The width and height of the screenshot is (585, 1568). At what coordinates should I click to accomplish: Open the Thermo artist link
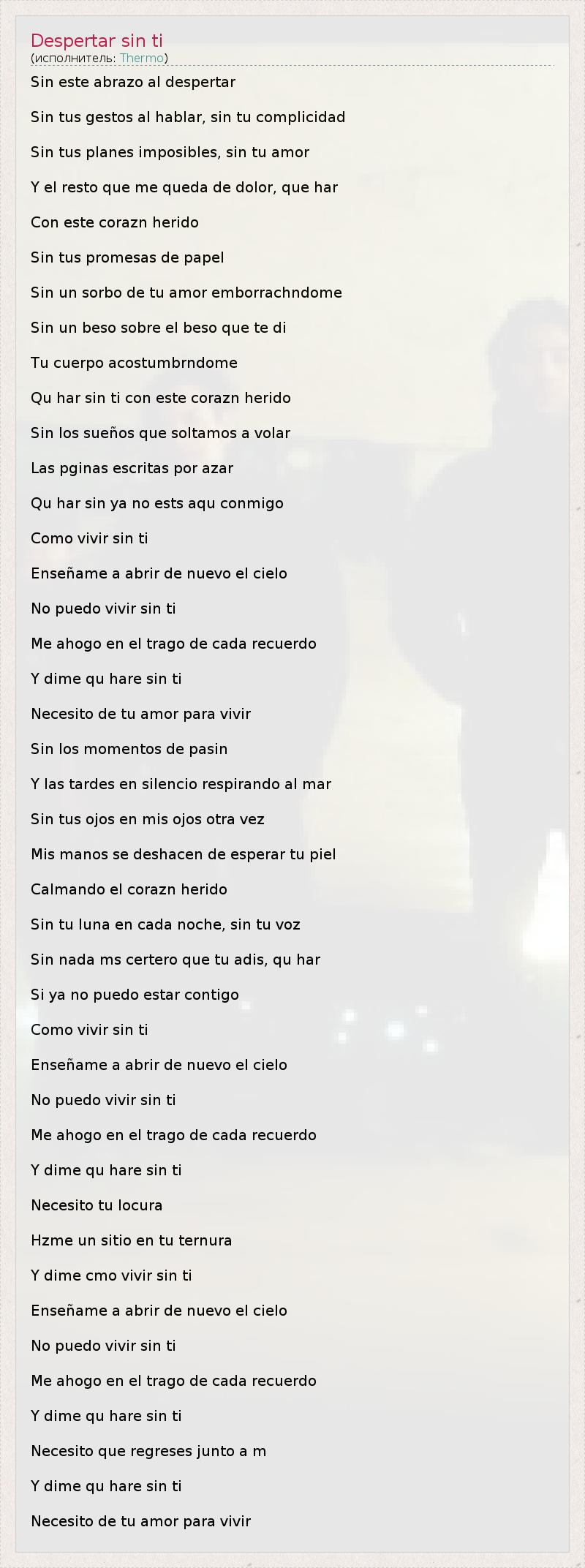142,58
